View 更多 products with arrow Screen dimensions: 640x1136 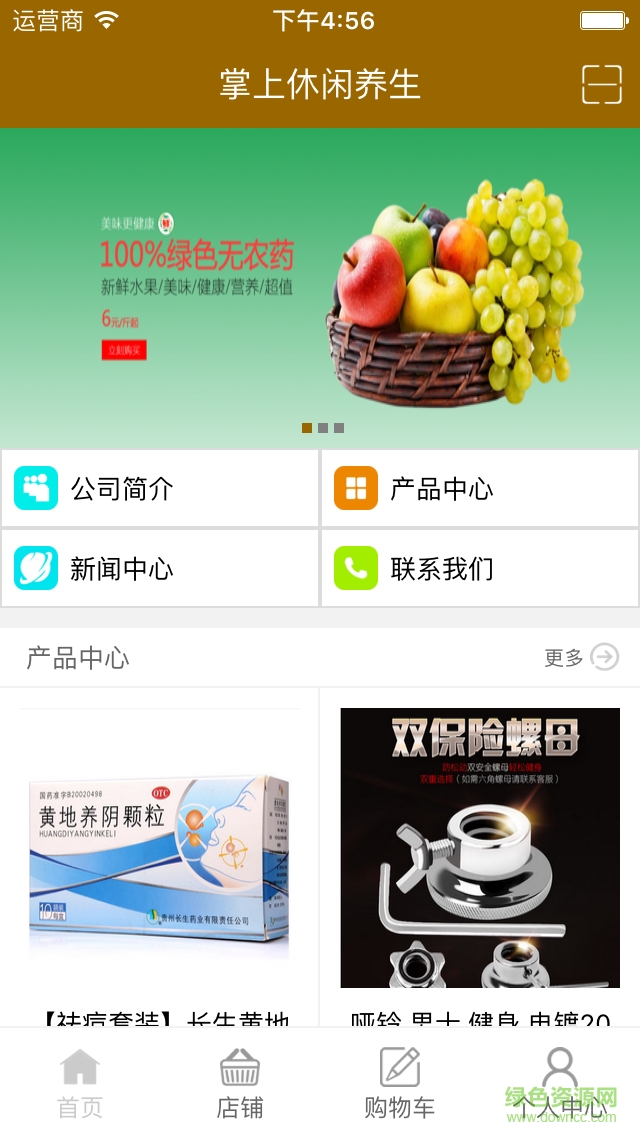(582, 657)
